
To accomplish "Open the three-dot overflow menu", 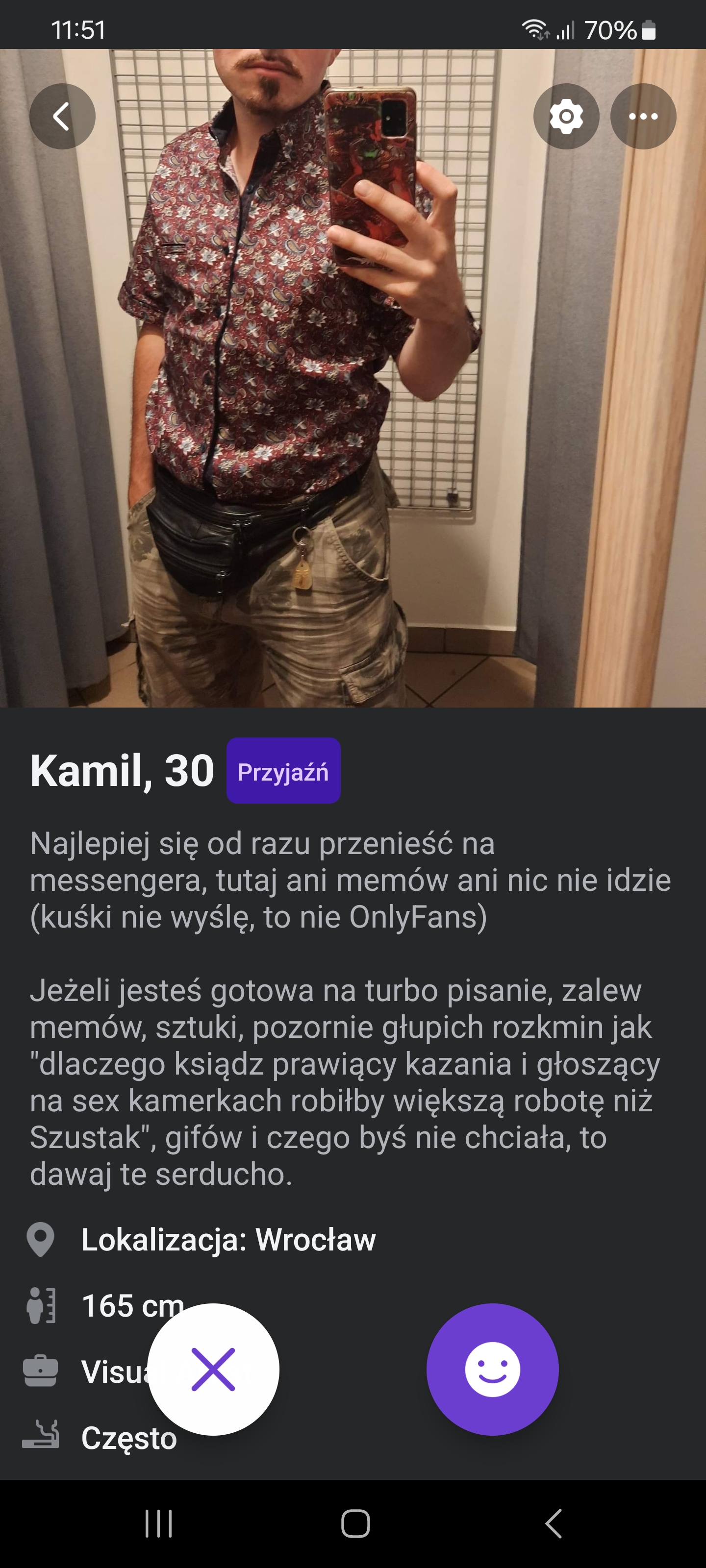I will click(643, 116).
